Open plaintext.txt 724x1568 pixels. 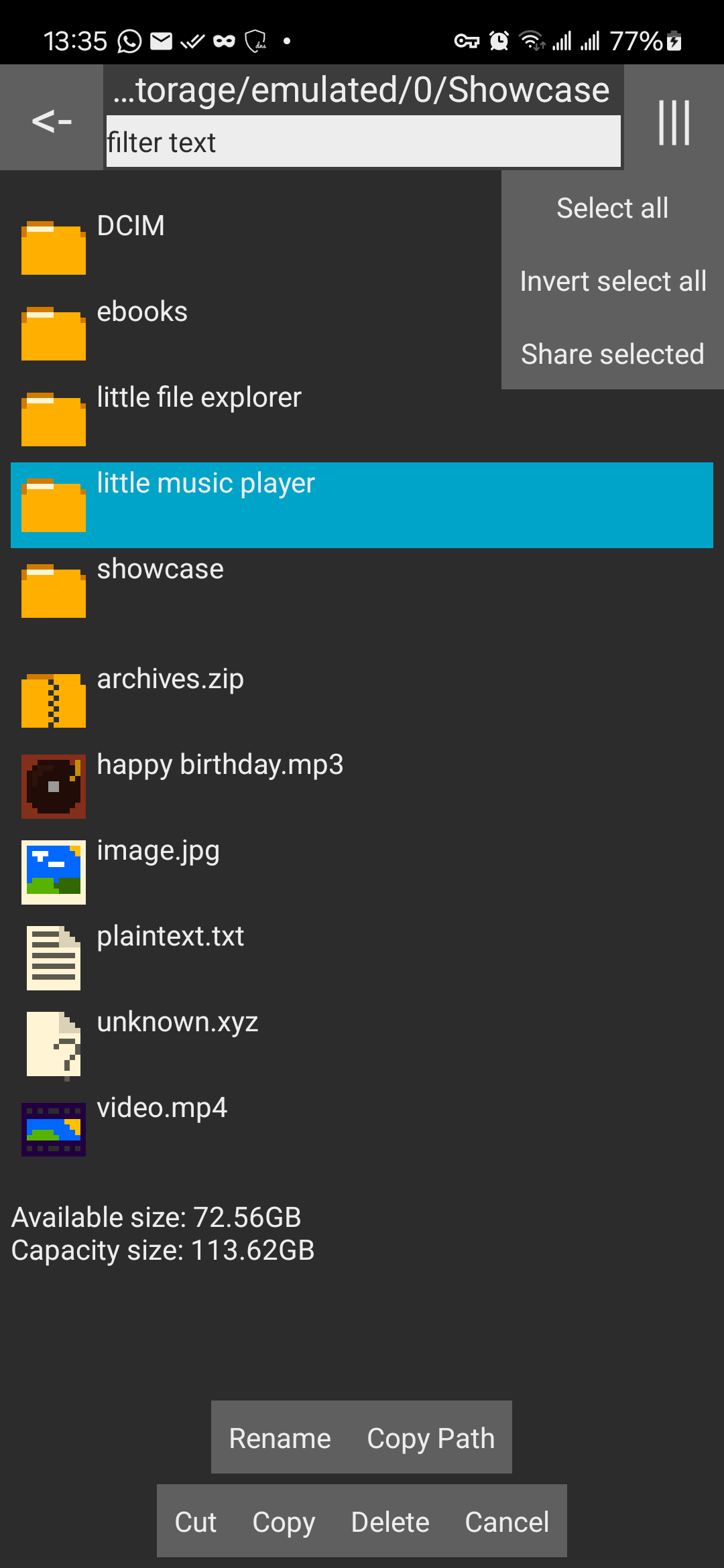coord(170,937)
